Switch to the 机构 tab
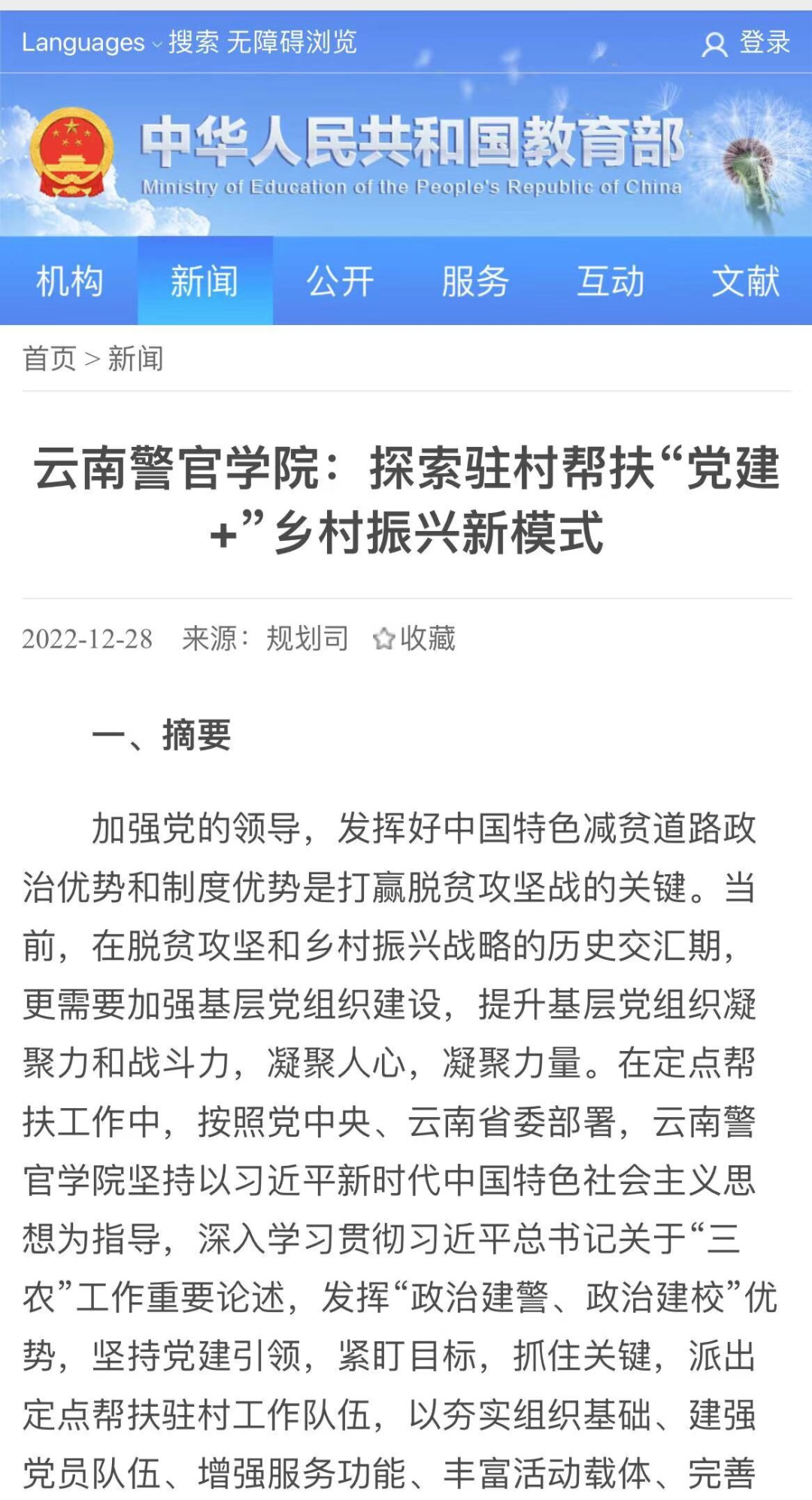 point(69,281)
